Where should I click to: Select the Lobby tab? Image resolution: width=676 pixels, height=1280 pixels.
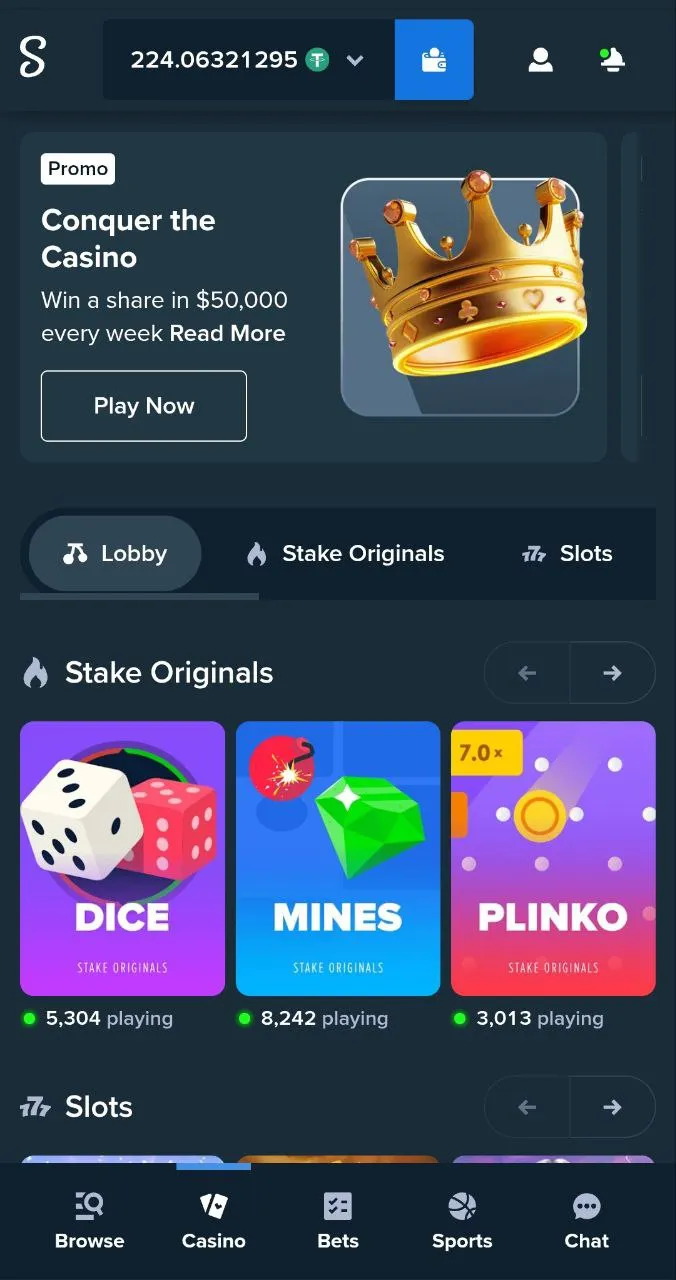click(x=115, y=554)
